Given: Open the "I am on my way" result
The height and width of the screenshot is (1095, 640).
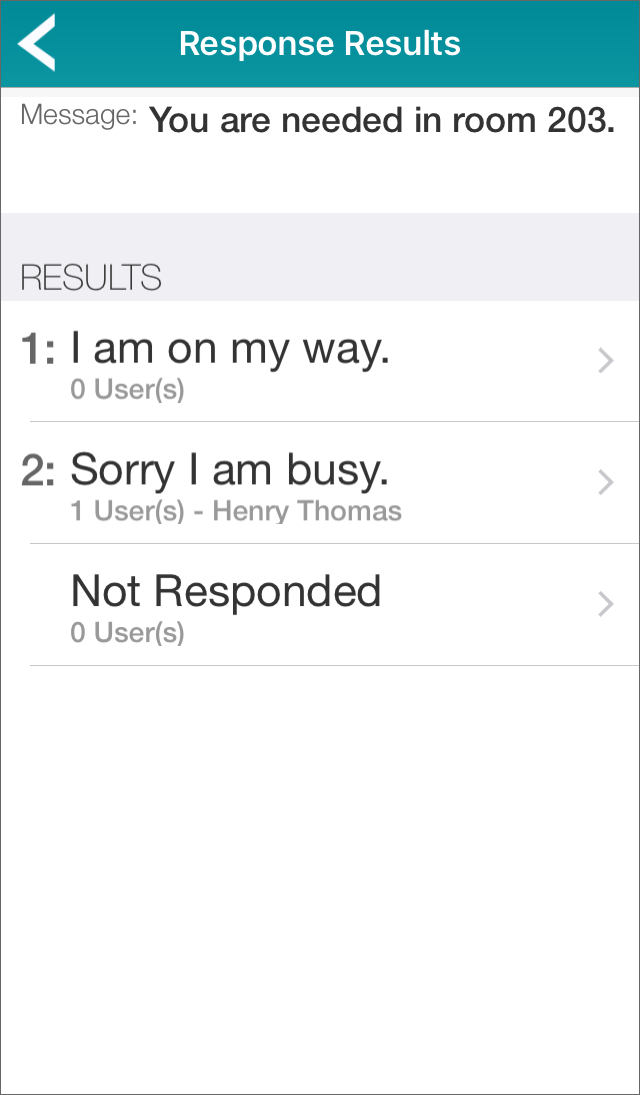Looking at the screenshot, I should [x=320, y=362].
